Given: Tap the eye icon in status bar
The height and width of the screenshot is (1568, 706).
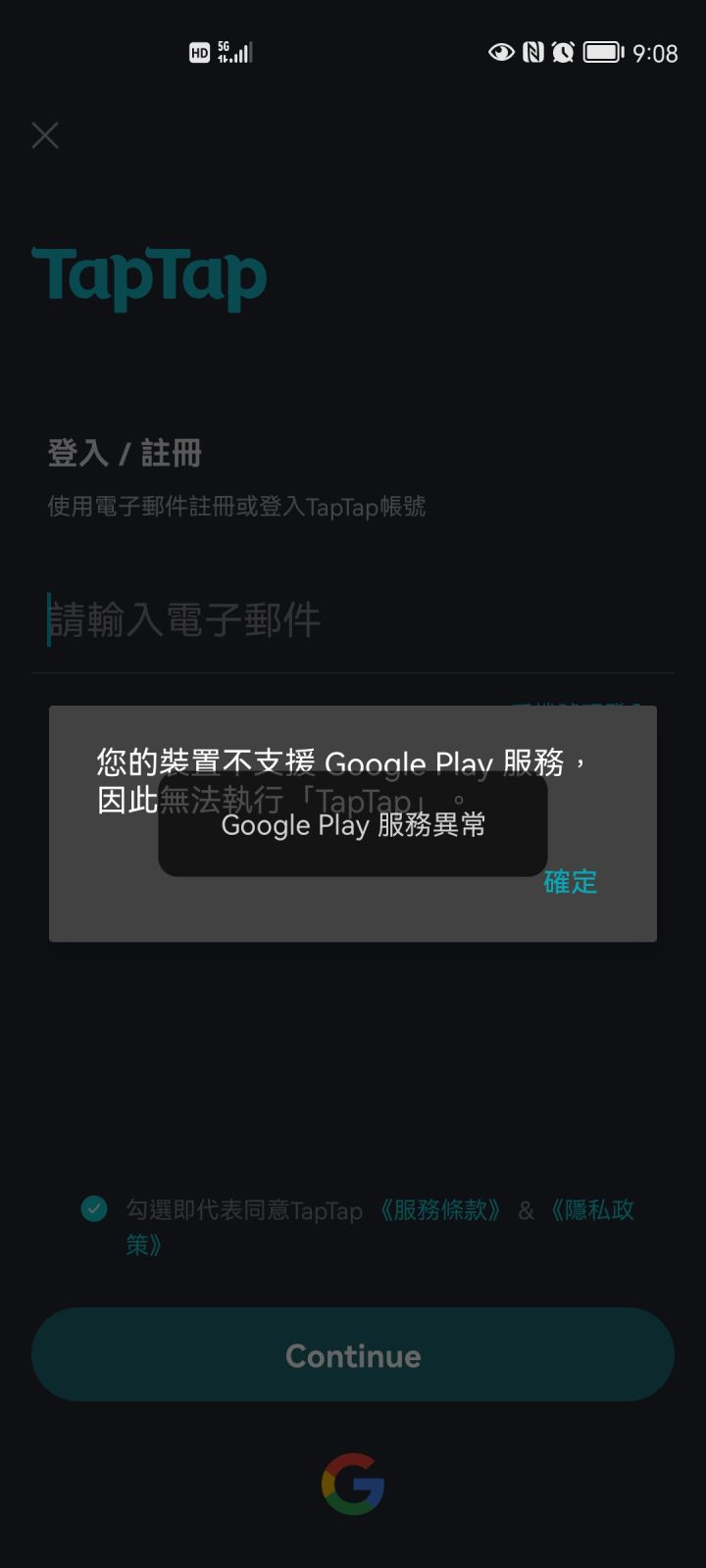Looking at the screenshot, I should [502, 51].
